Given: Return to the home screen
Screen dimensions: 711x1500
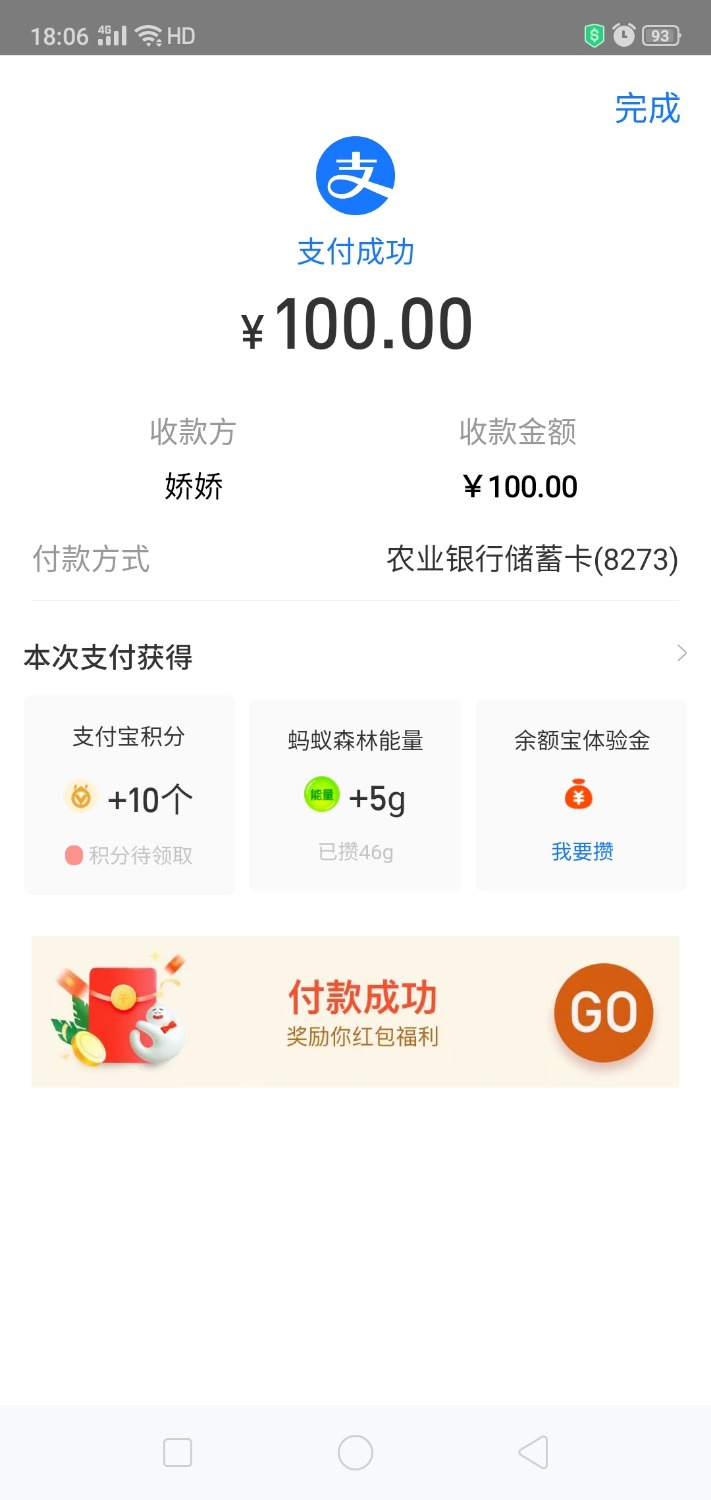Looking at the screenshot, I should 355,1452.
